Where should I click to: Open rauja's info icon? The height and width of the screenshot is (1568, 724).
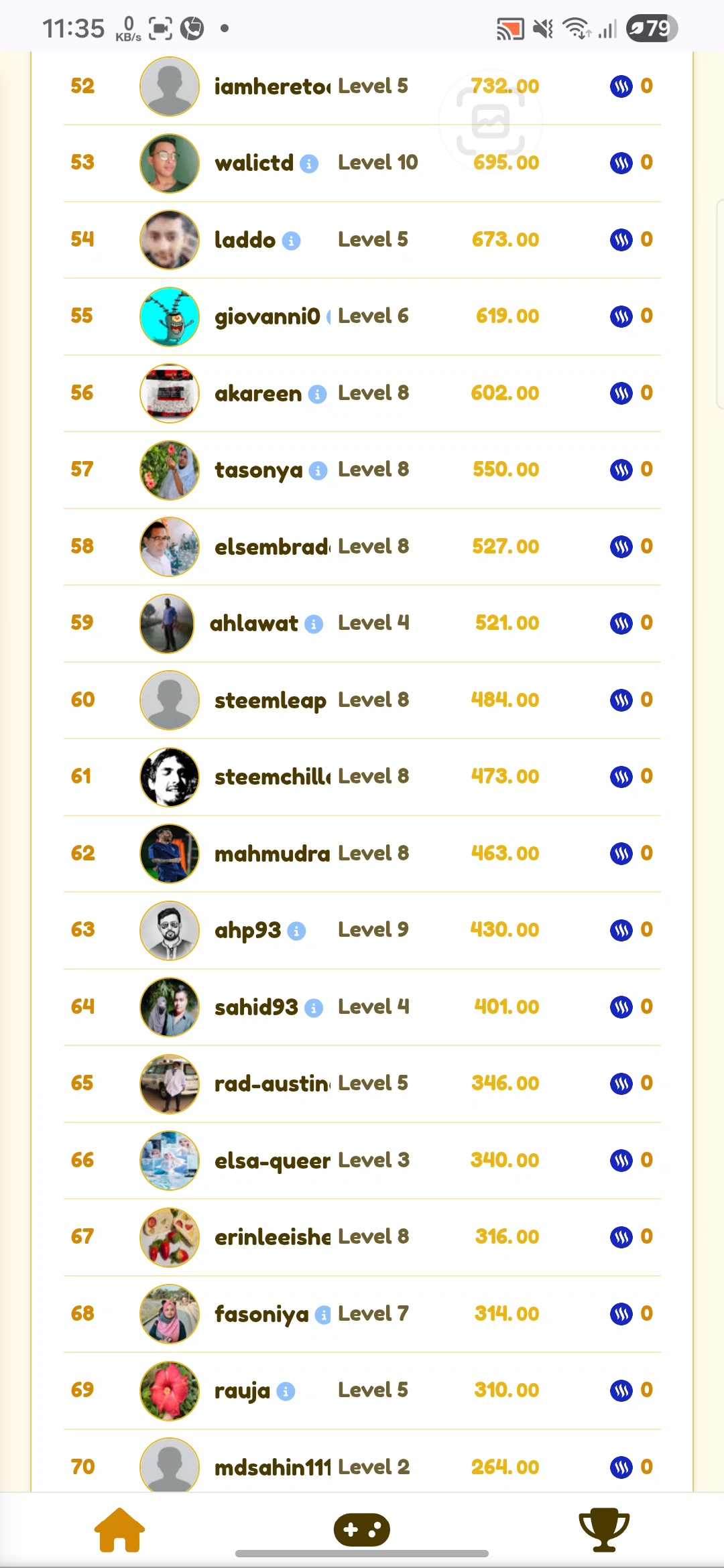(x=286, y=1392)
